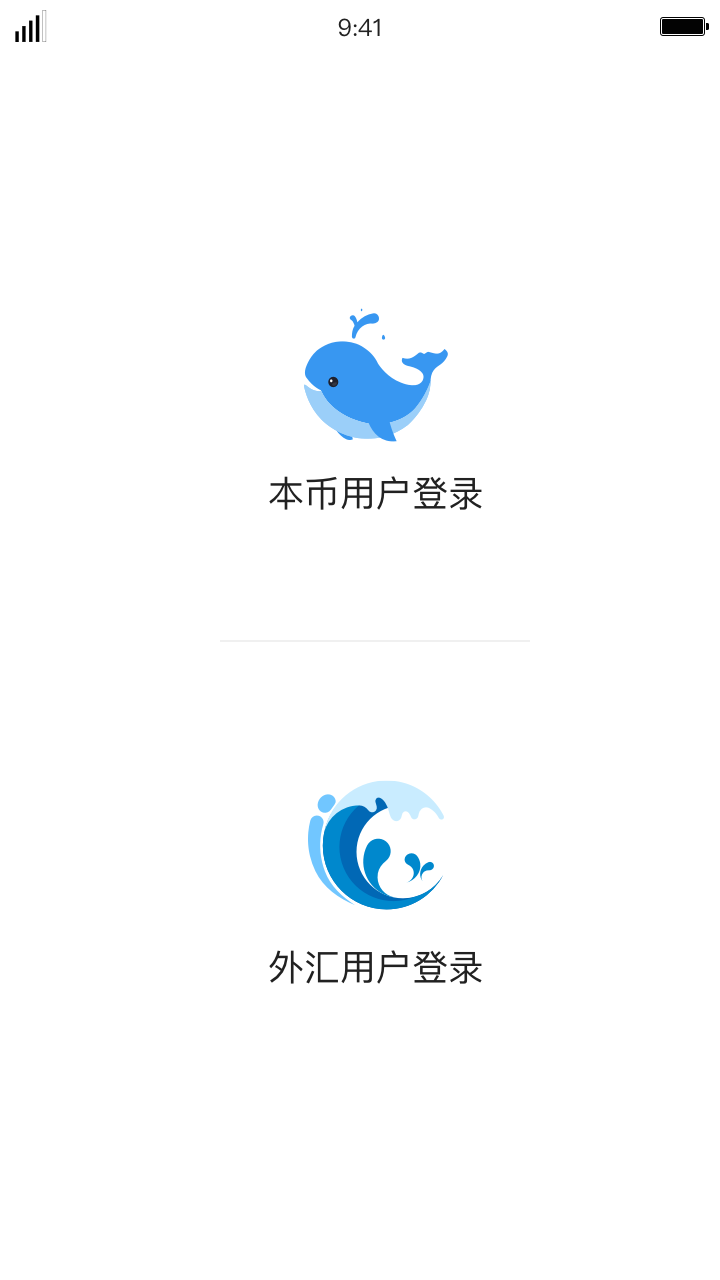Tap the 外汇用户登录 text label
Image resolution: width=720 pixels, height=1280 pixels.
click(375, 966)
